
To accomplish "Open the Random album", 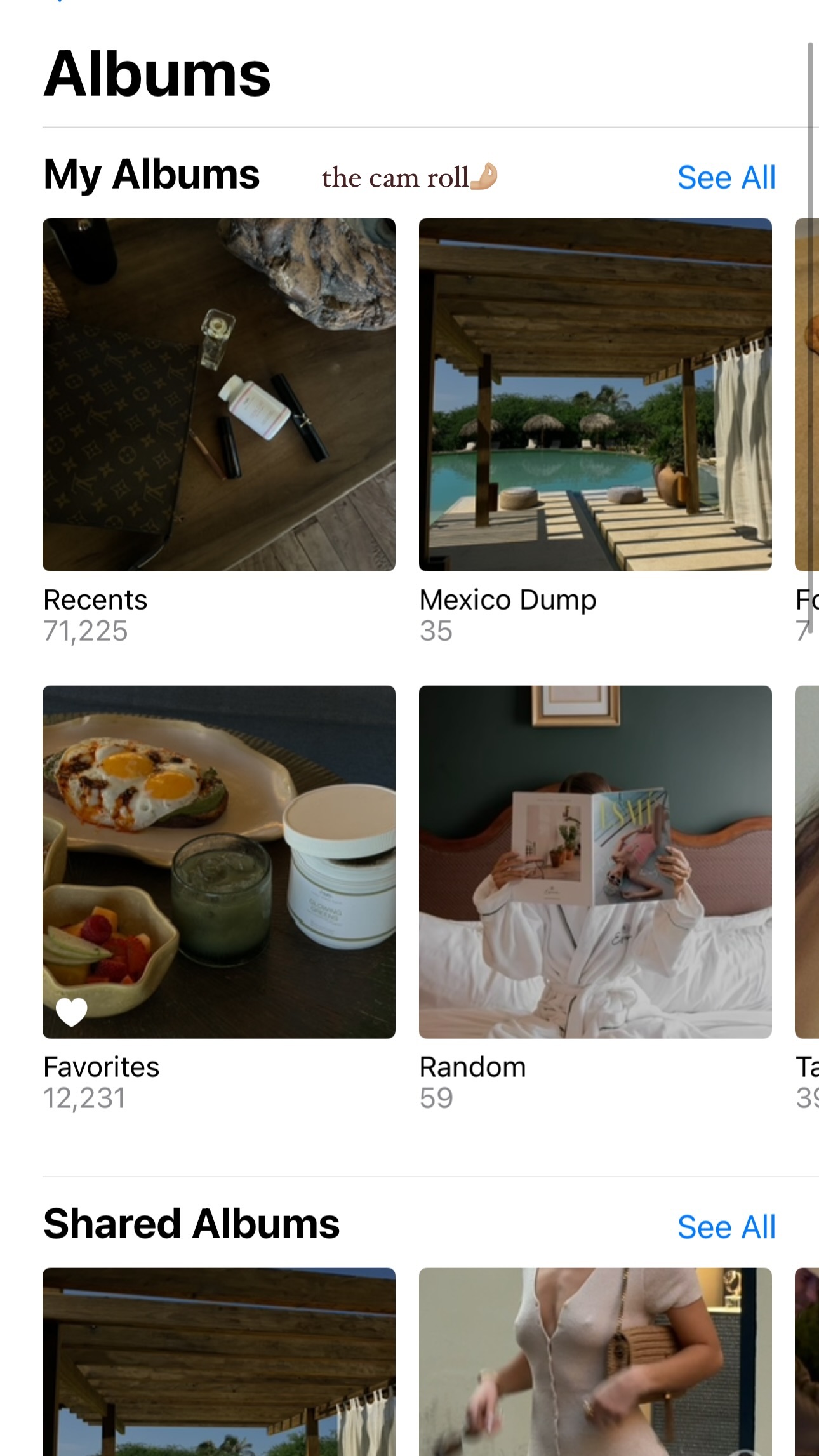I will (x=596, y=862).
